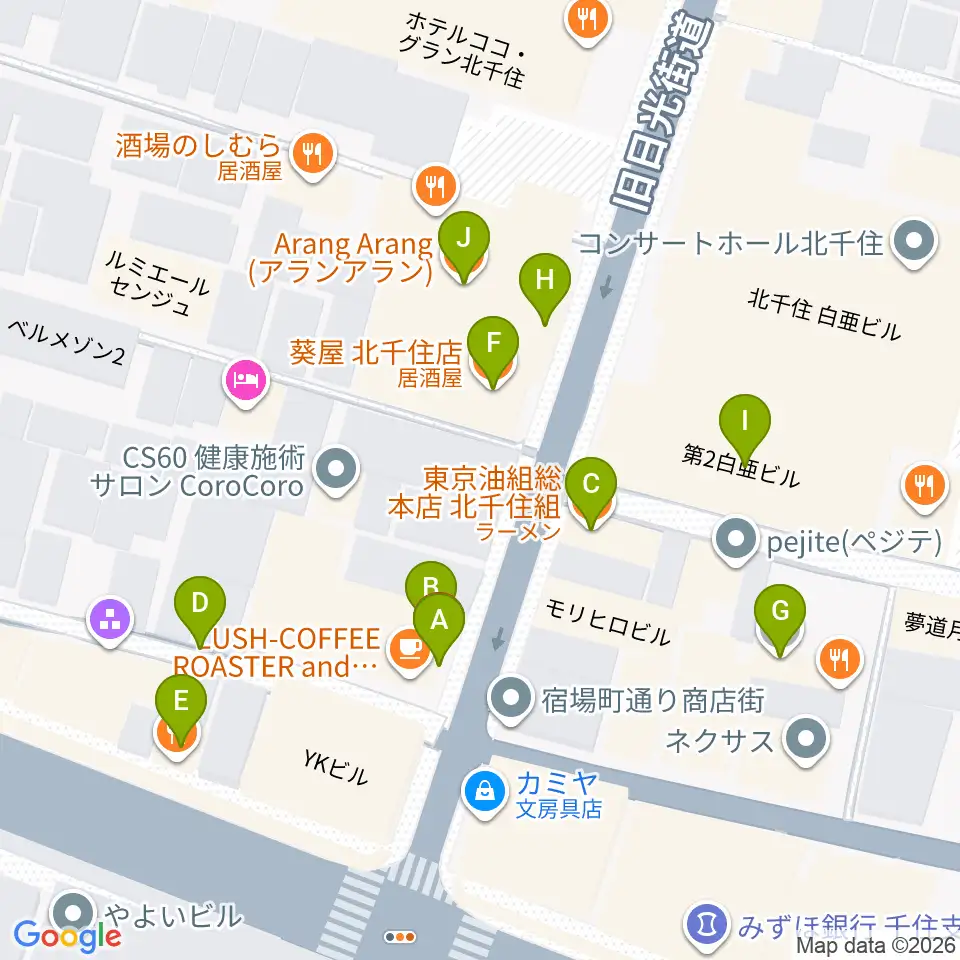Tap the みずほ銀行 bank pin
The width and height of the screenshot is (960, 960).
(707, 926)
